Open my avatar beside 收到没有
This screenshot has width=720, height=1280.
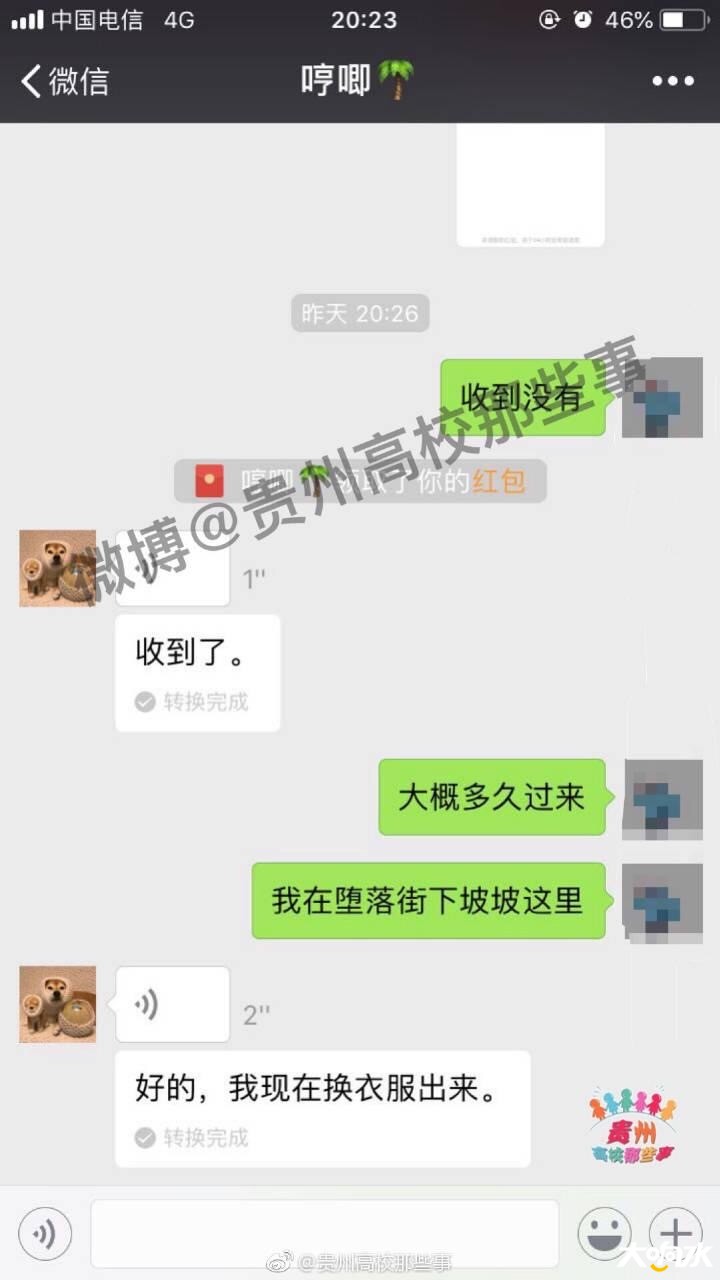[661, 398]
